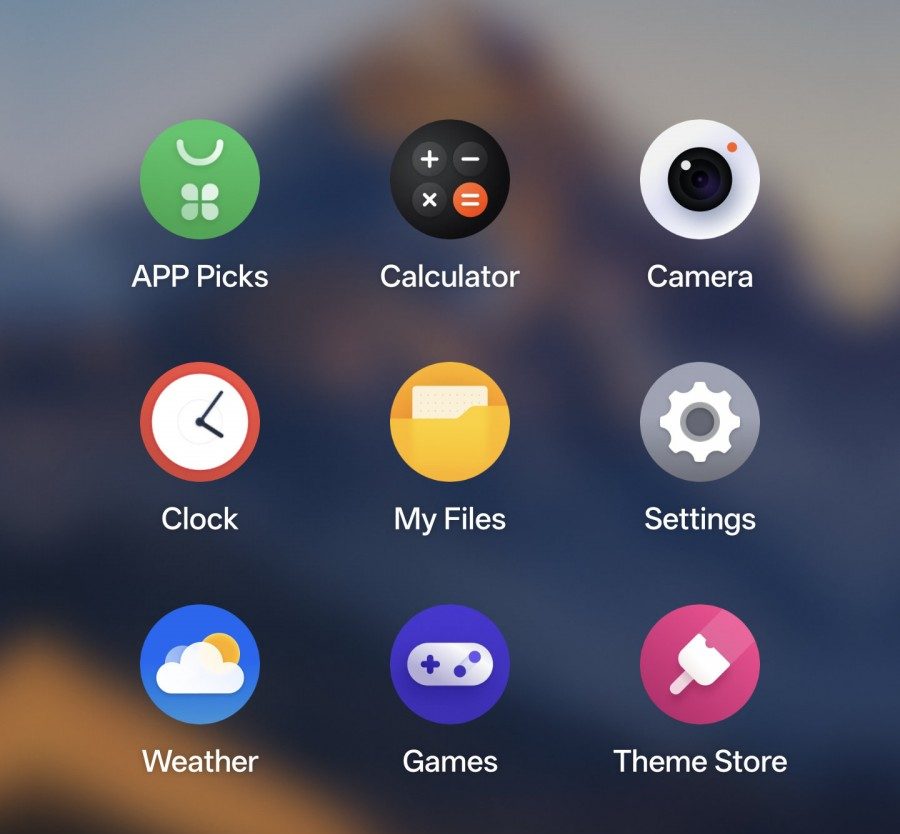Screen dimensions: 900x834
Task: Open the Settings app
Action: [700, 422]
